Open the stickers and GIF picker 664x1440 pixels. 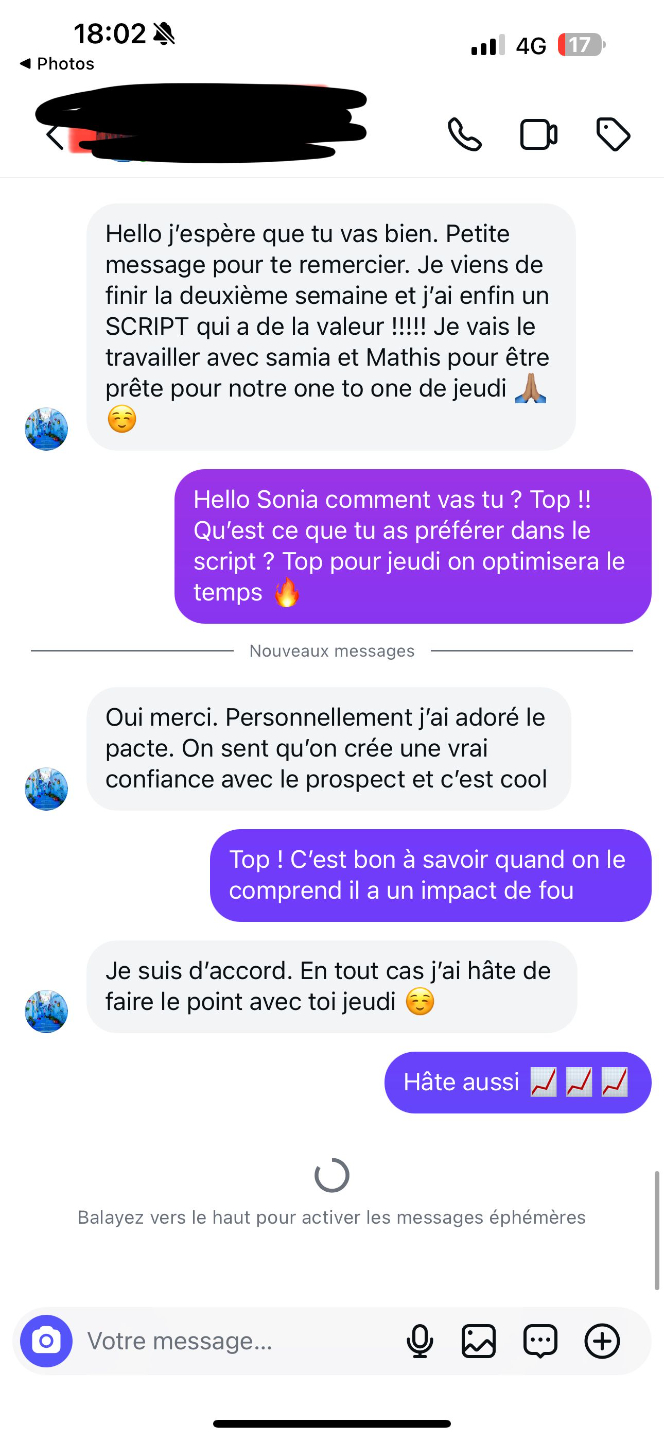540,1341
